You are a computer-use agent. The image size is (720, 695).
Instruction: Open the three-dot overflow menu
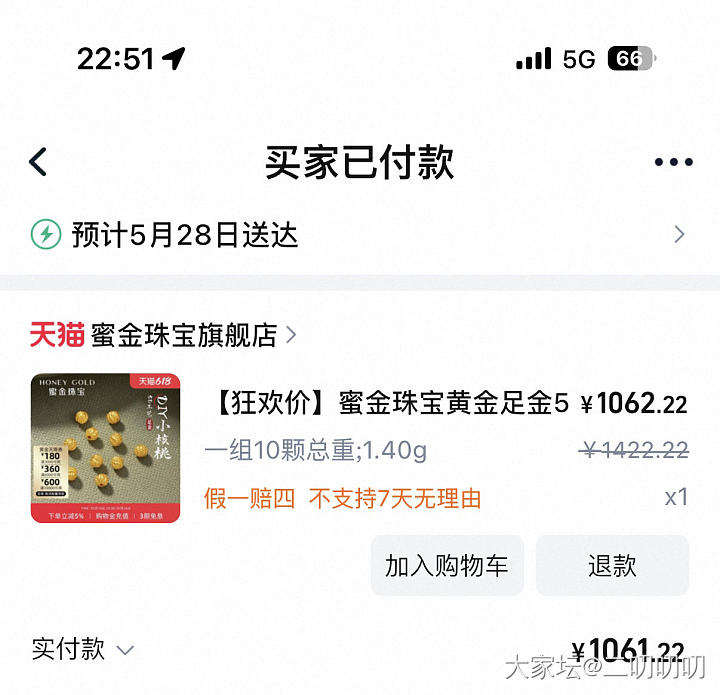pos(673,162)
